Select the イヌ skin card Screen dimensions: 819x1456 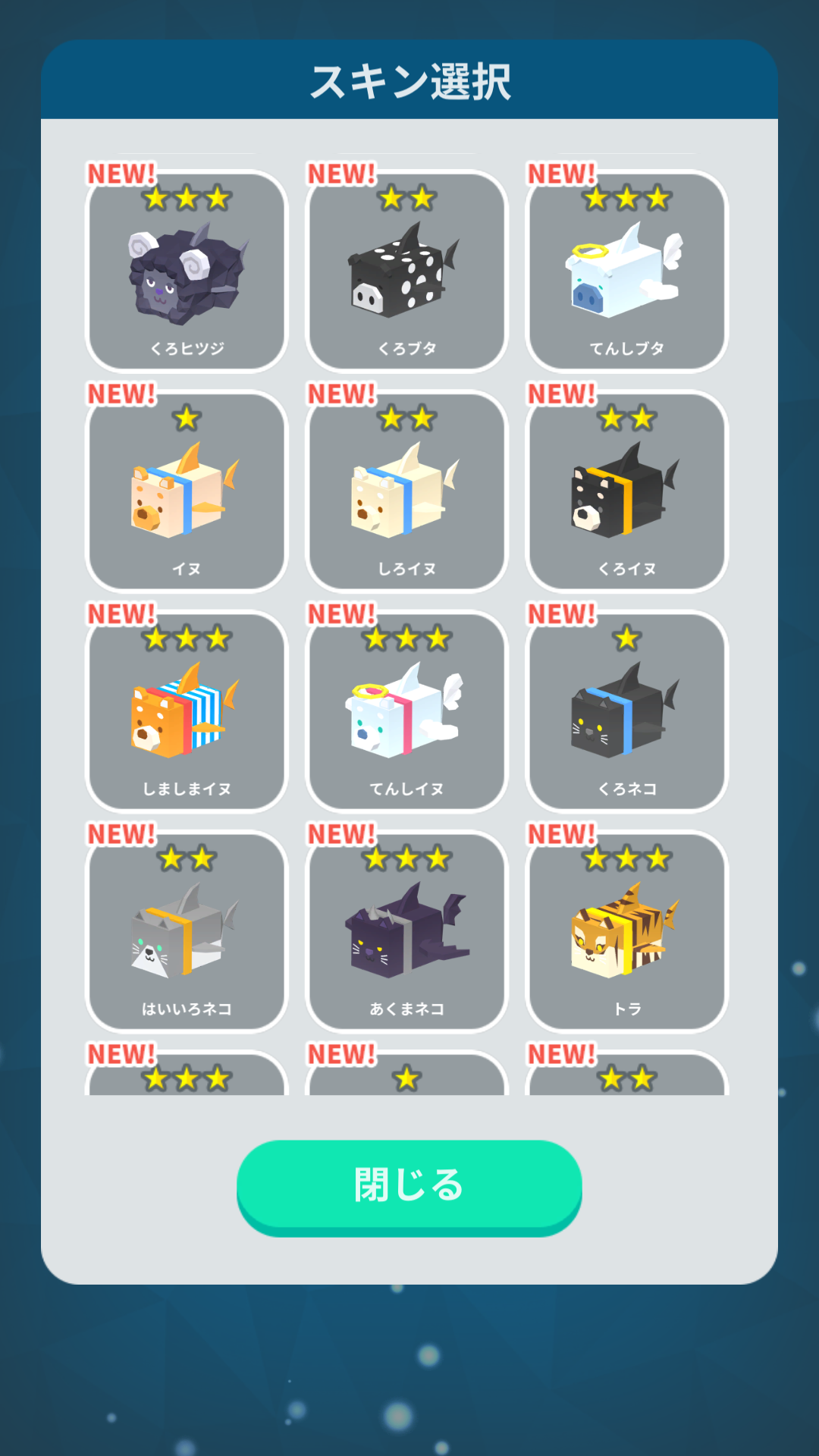pos(187,491)
